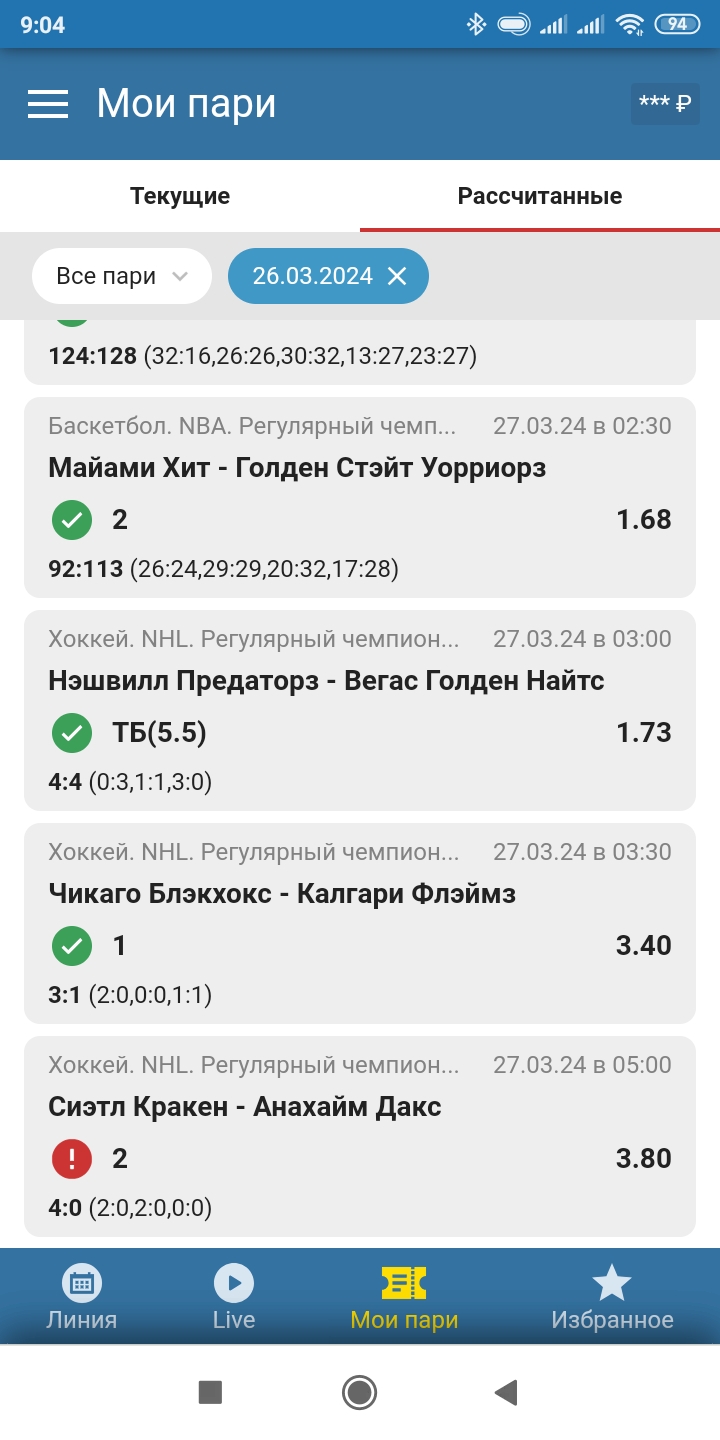The height and width of the screenshot is (1440, 720).
Task: Remove the 26.03.2024 date filter
Action: click(x=397, y=276)
